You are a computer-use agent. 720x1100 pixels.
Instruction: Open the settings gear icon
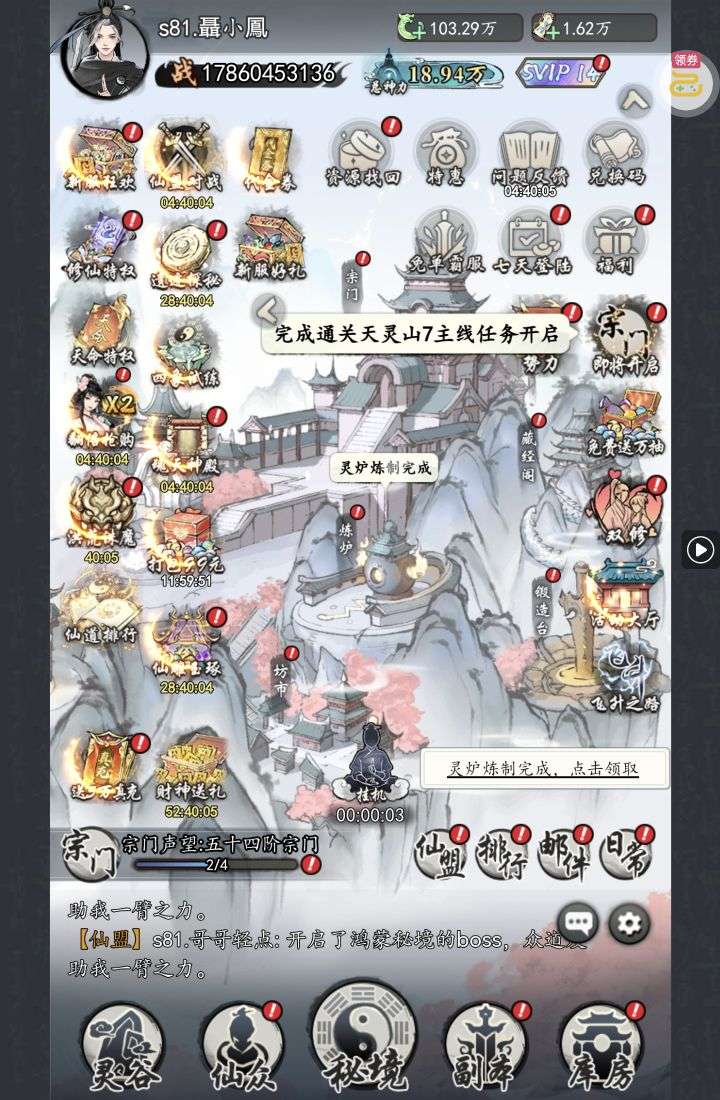coord(629,923)
